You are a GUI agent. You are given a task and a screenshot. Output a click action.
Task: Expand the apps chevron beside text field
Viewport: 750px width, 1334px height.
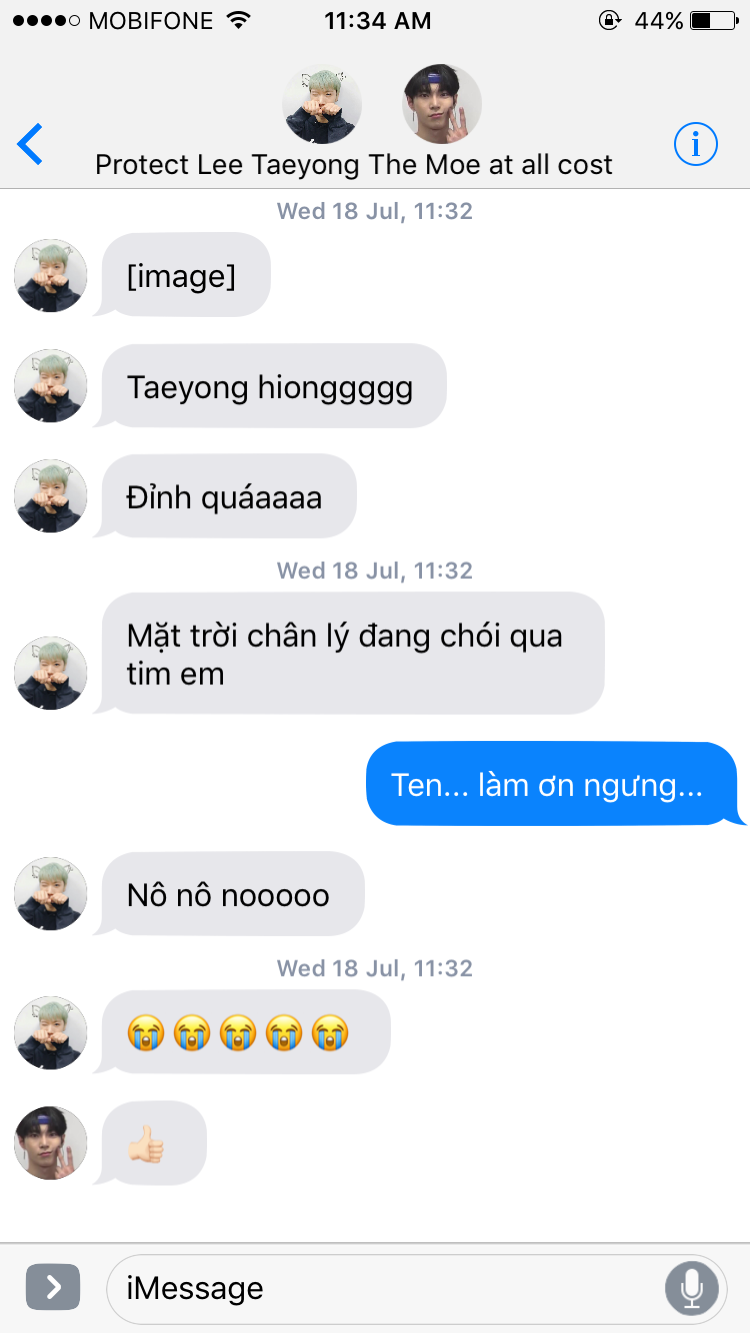click(52, 1287)
